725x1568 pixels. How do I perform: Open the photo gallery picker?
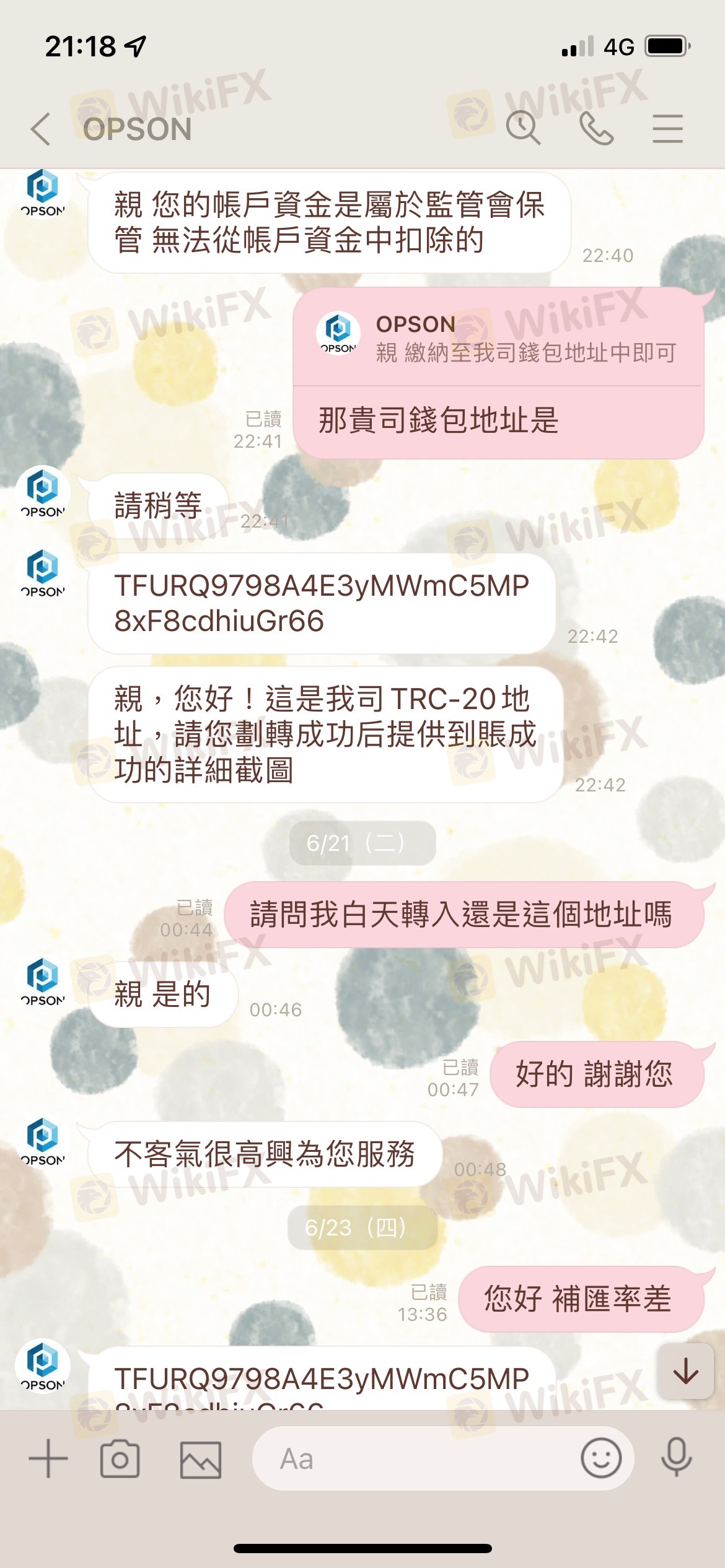pos(200,1459)
